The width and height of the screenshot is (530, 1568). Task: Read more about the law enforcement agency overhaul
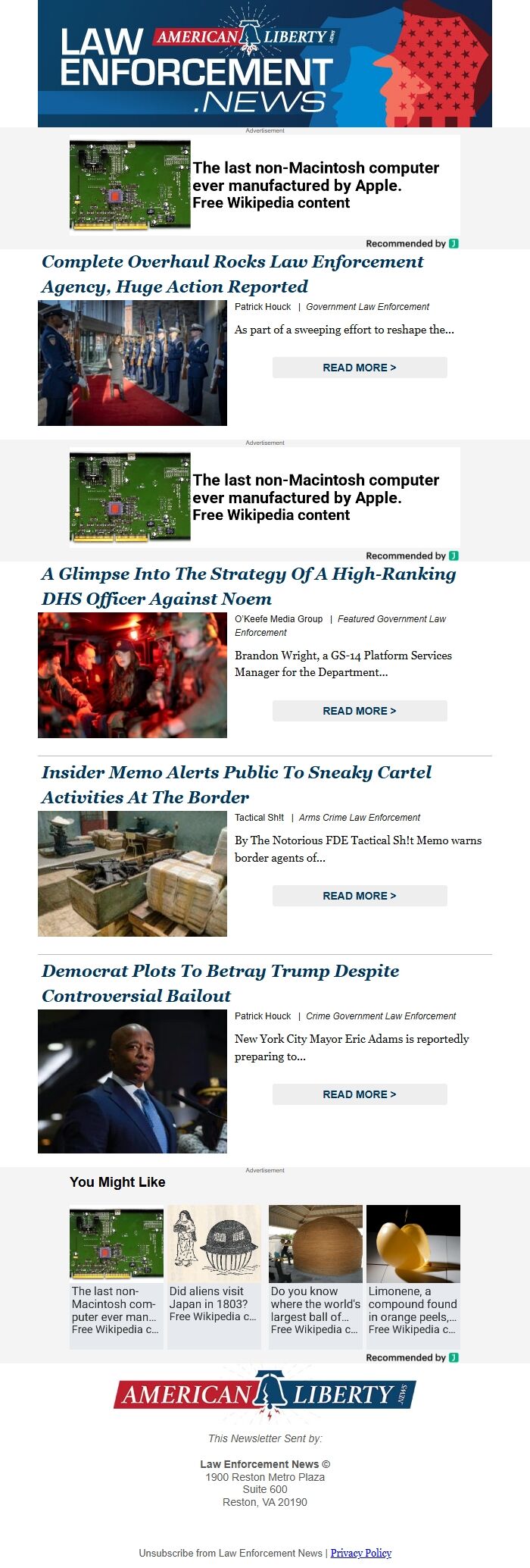click(x=359, y=368)
